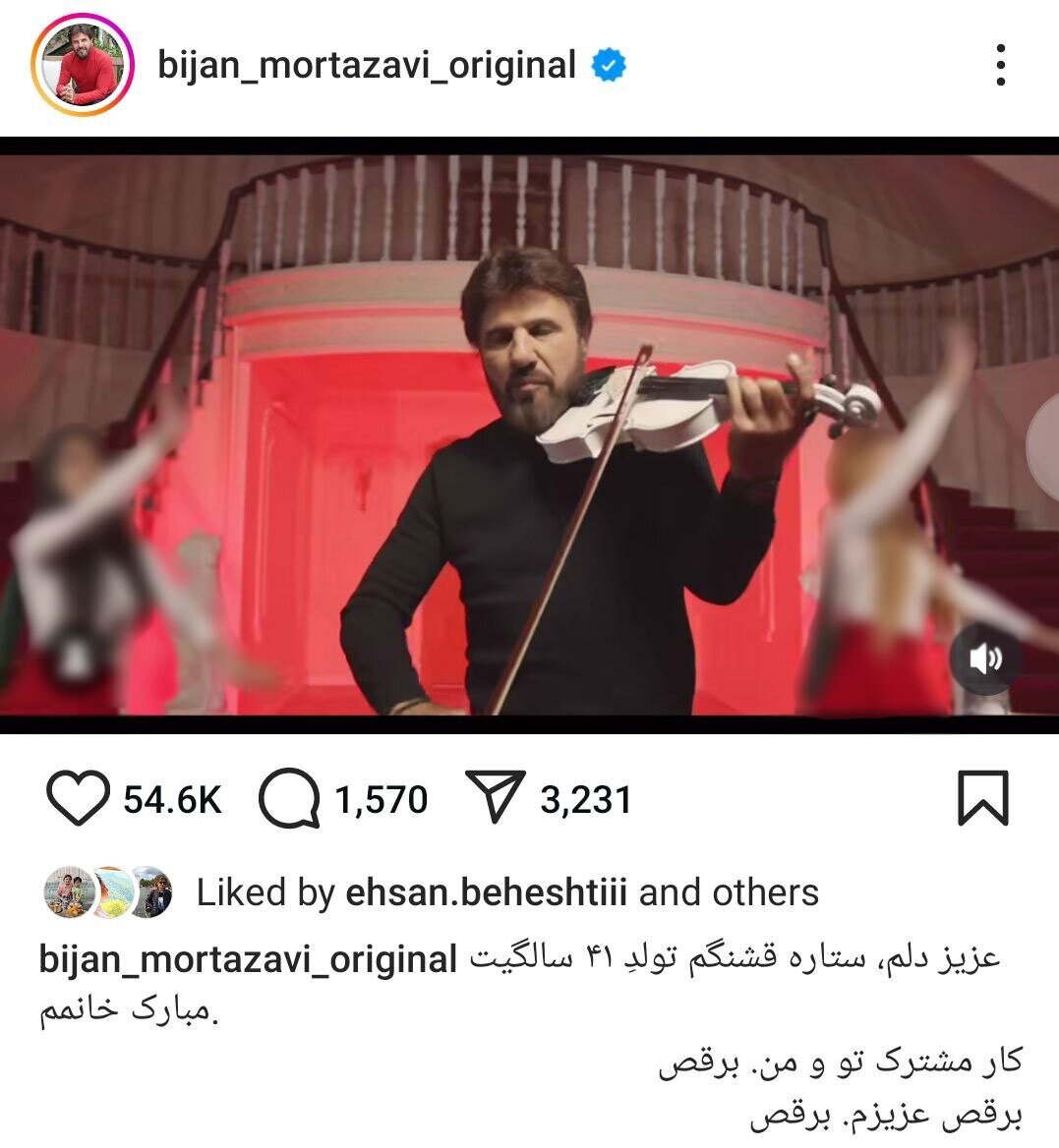Share this post via paper plane icon
The height and width of the screenshot is (1148, 1059).
(x=492, y=798)
